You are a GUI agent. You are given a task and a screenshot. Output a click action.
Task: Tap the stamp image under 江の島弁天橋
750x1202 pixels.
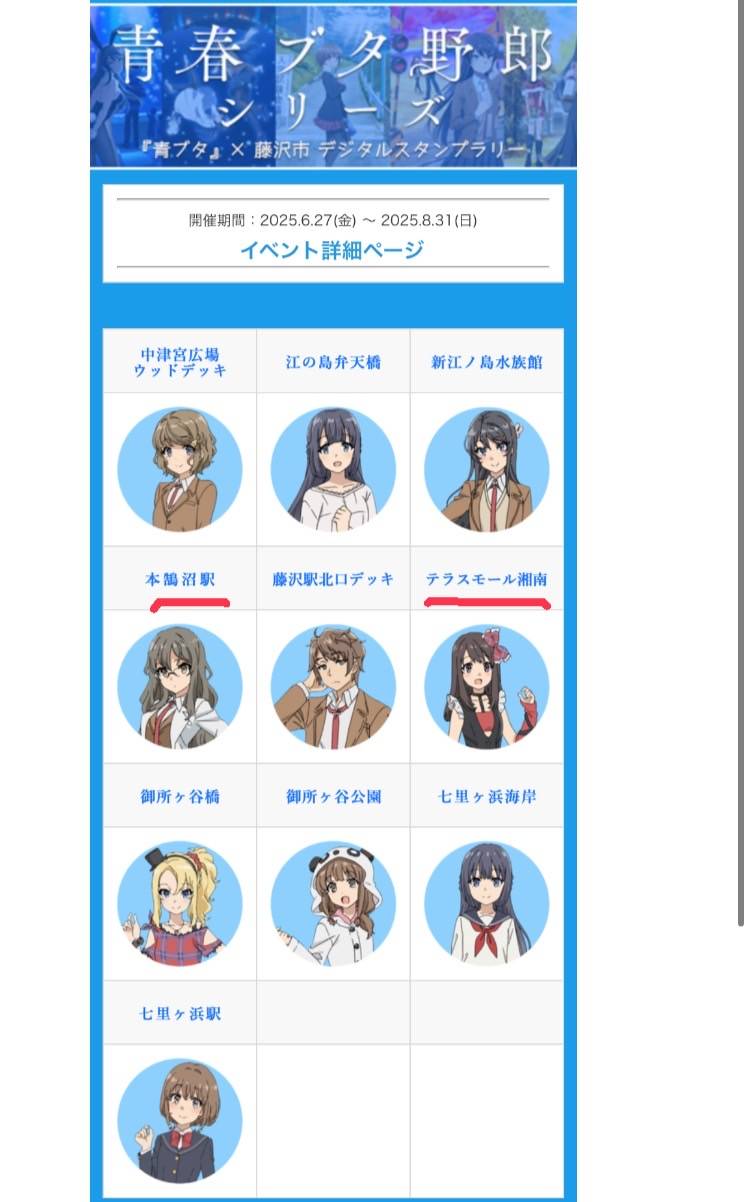[x=333, y=469]
